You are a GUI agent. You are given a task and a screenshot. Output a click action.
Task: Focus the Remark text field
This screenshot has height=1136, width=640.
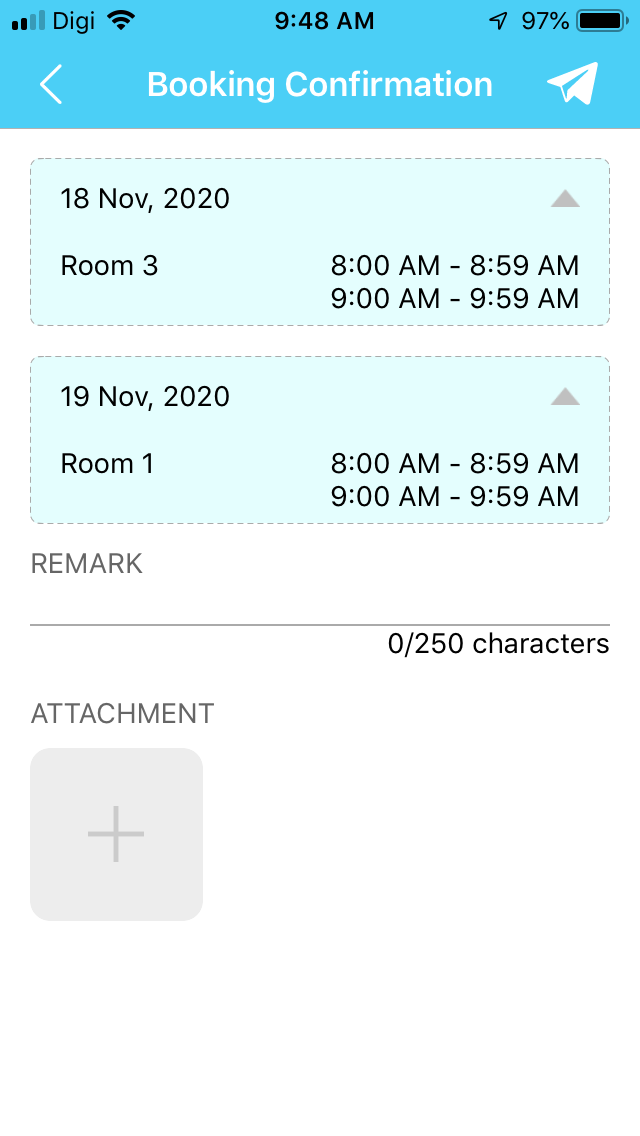[320, 603]
